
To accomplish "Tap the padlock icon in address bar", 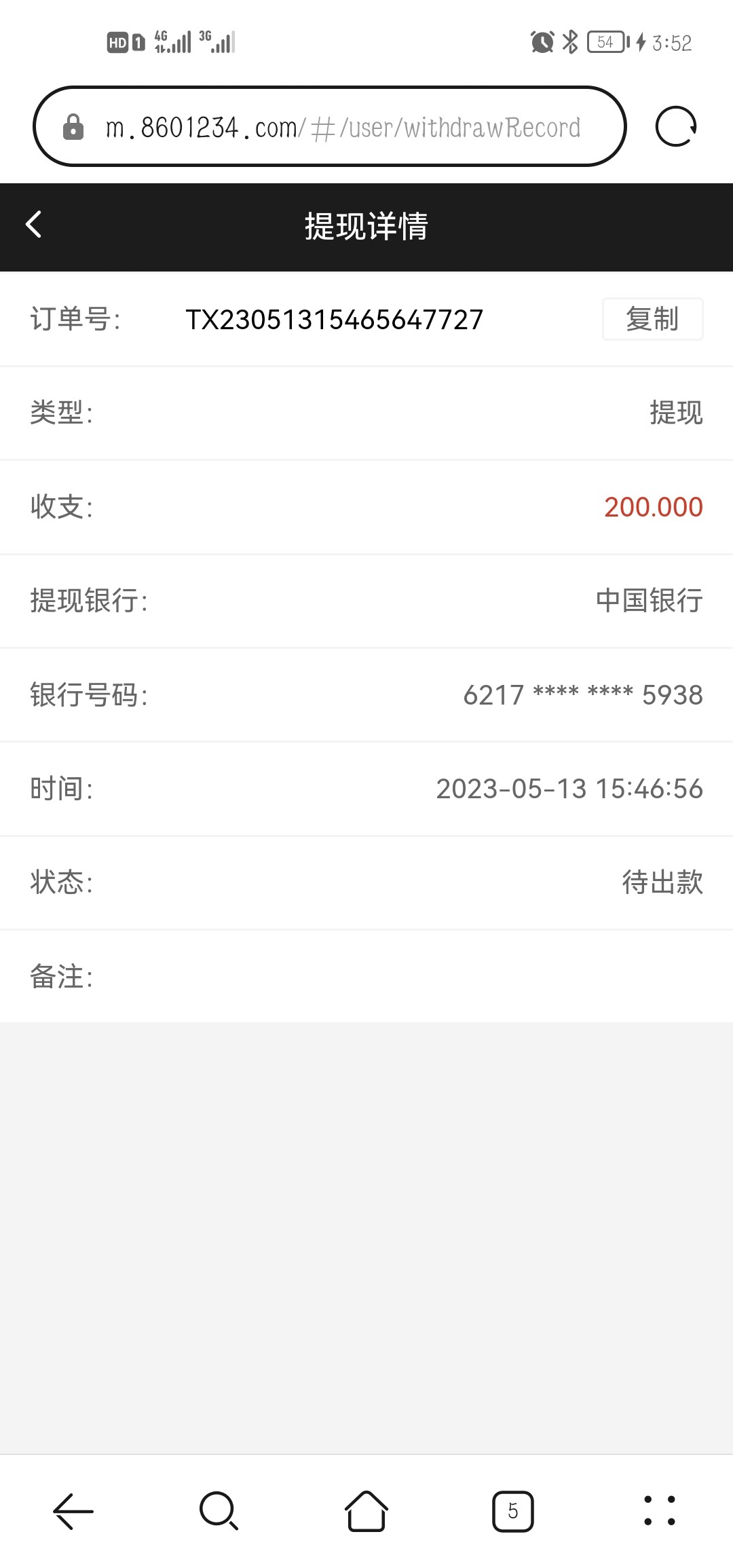I will [75, 126].
